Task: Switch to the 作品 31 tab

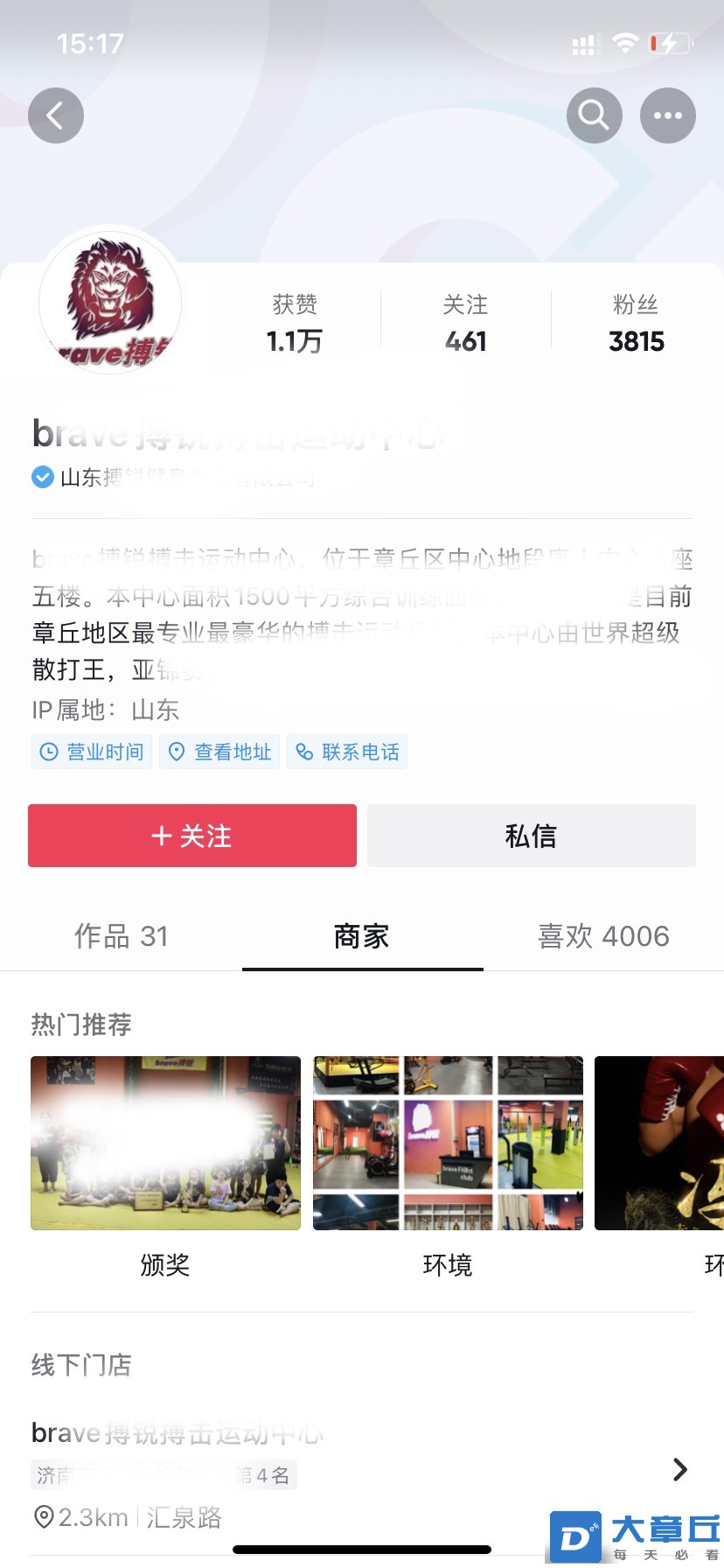Action: 121,936
